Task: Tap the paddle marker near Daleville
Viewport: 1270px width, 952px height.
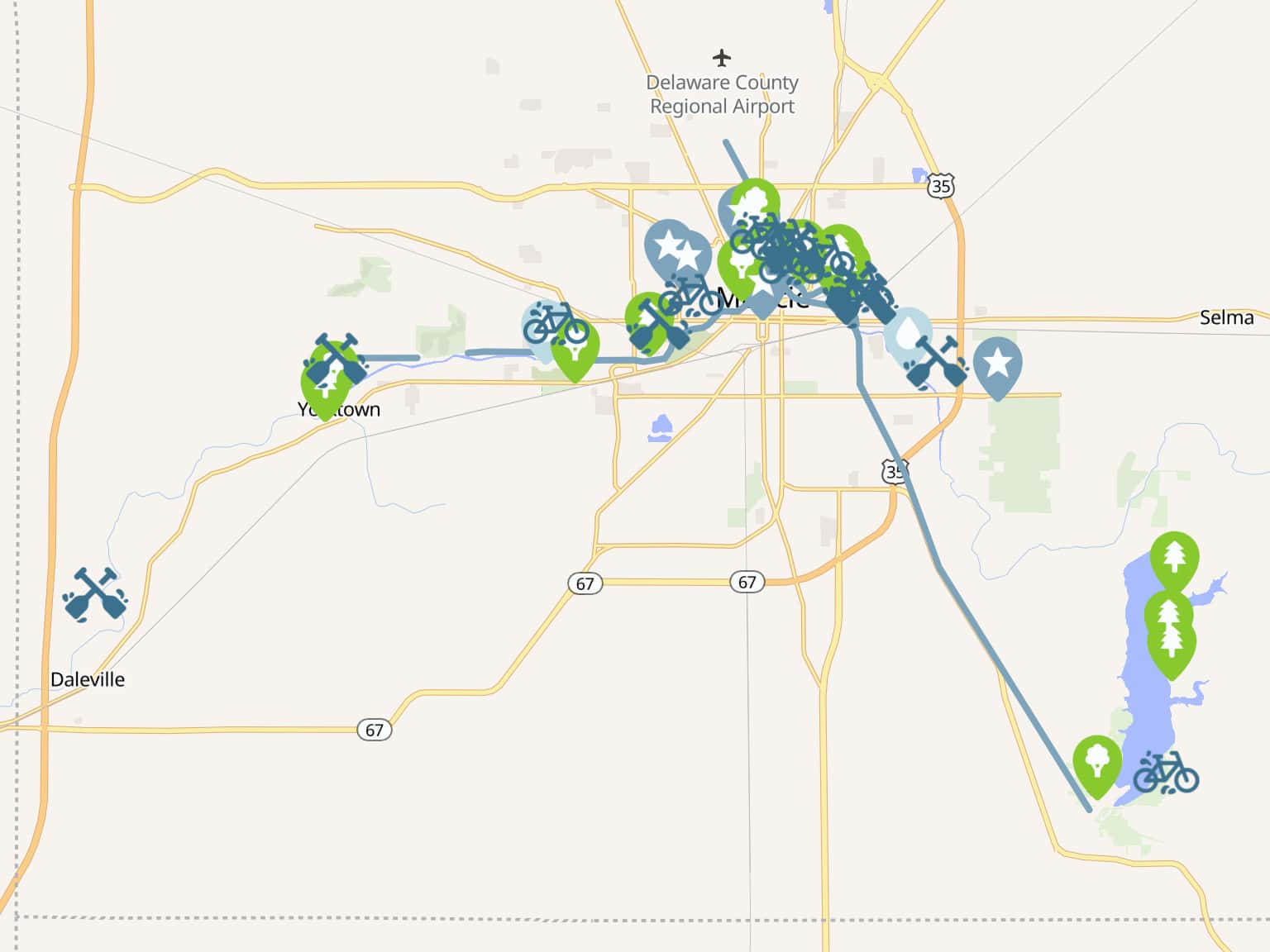Action: tap(96, 593)
